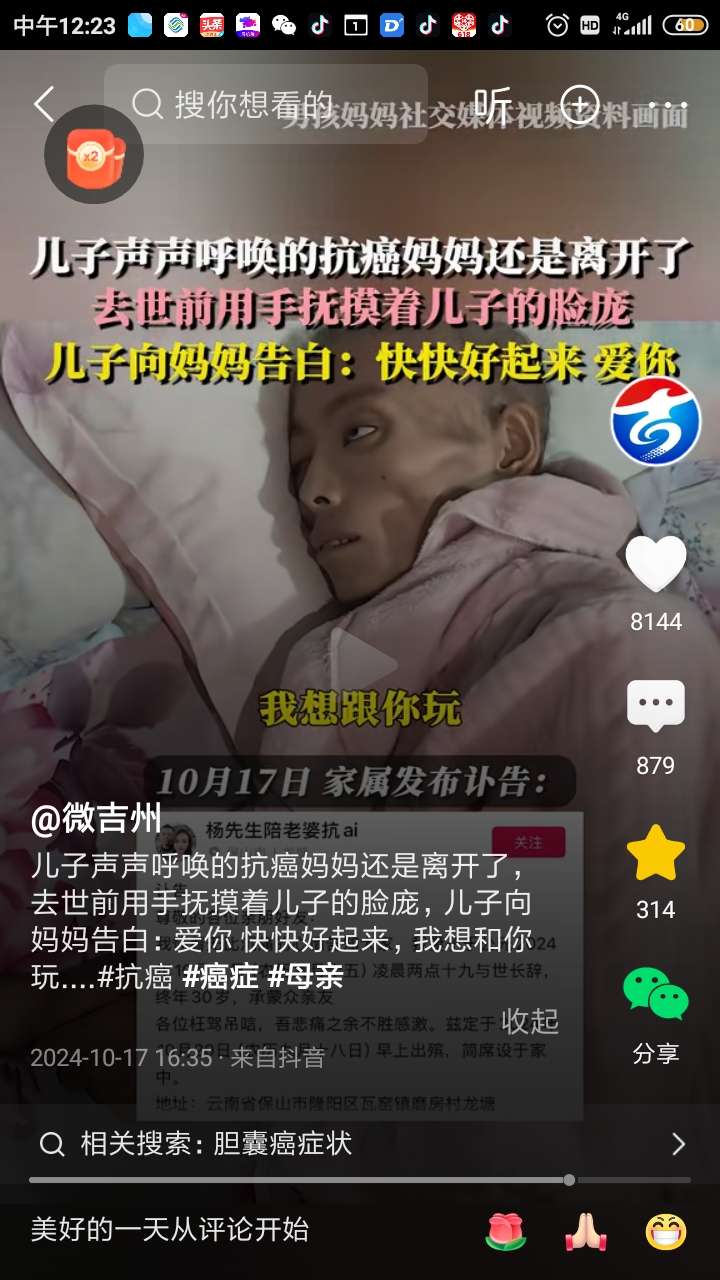Go back using the top-left arrow
The image size is (720, 1280).
[x=44, y=104]
